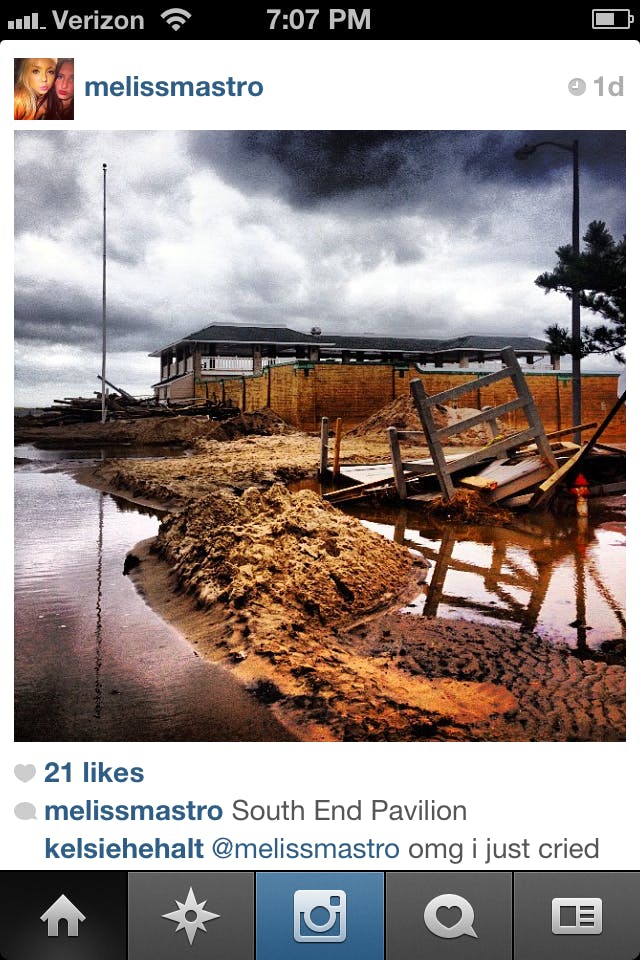Tap the @melissmastro mention in comment

306,849
